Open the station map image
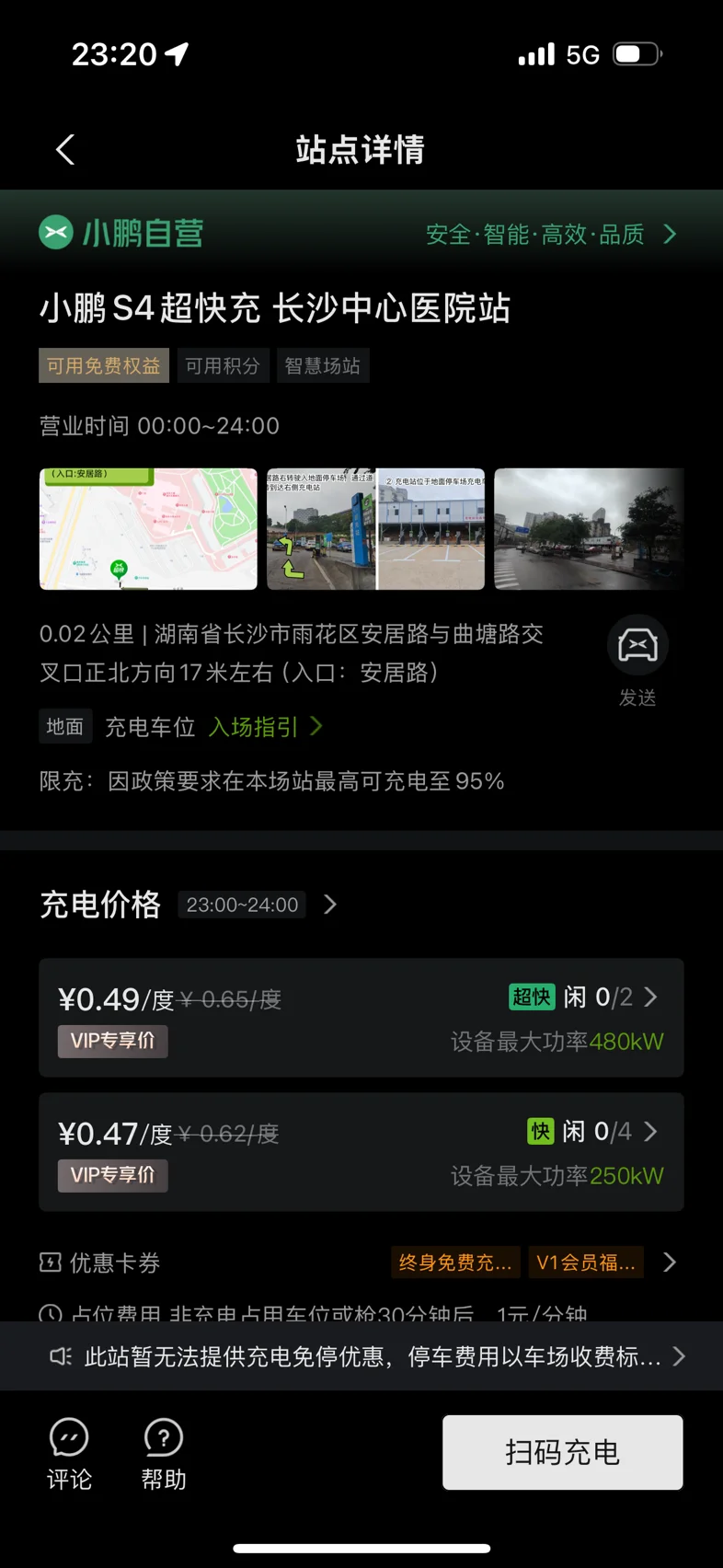This screenshot has height=1568, width=723. [148, 529]
